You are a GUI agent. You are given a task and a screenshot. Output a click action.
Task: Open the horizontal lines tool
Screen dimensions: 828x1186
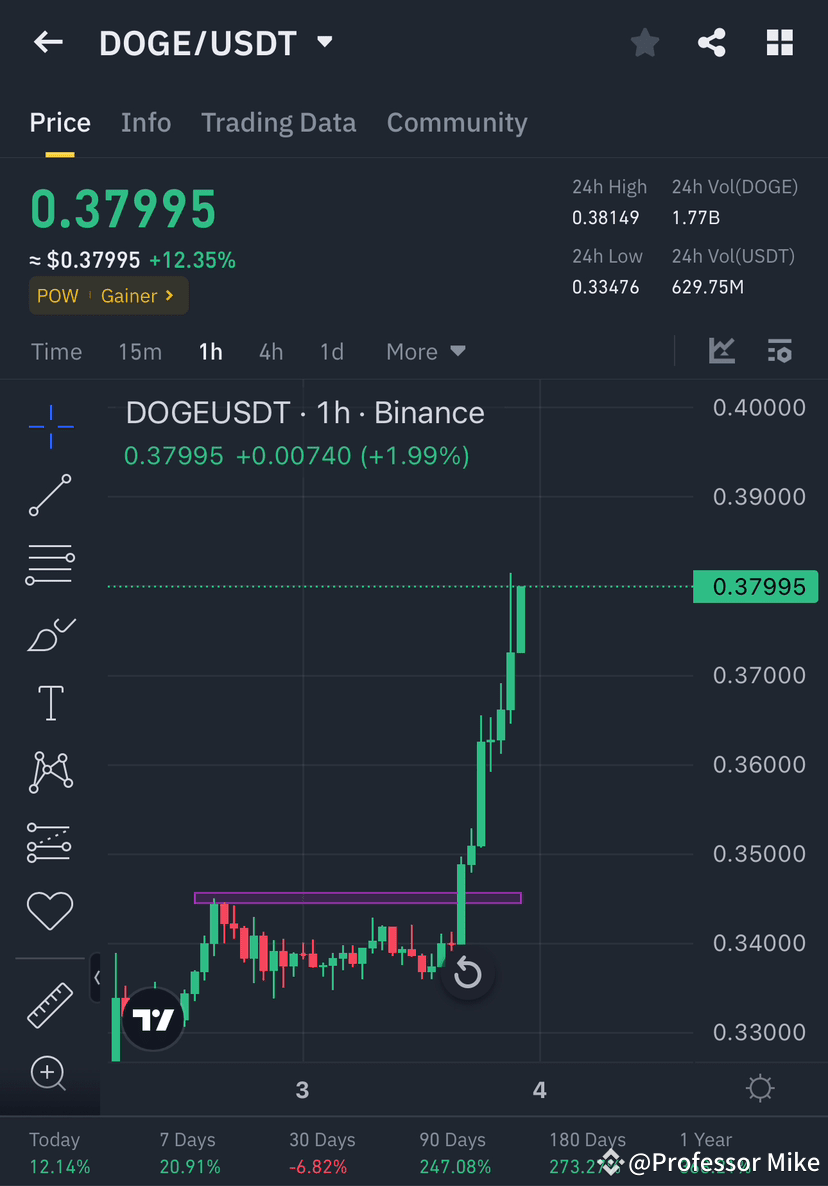(50, 564)
